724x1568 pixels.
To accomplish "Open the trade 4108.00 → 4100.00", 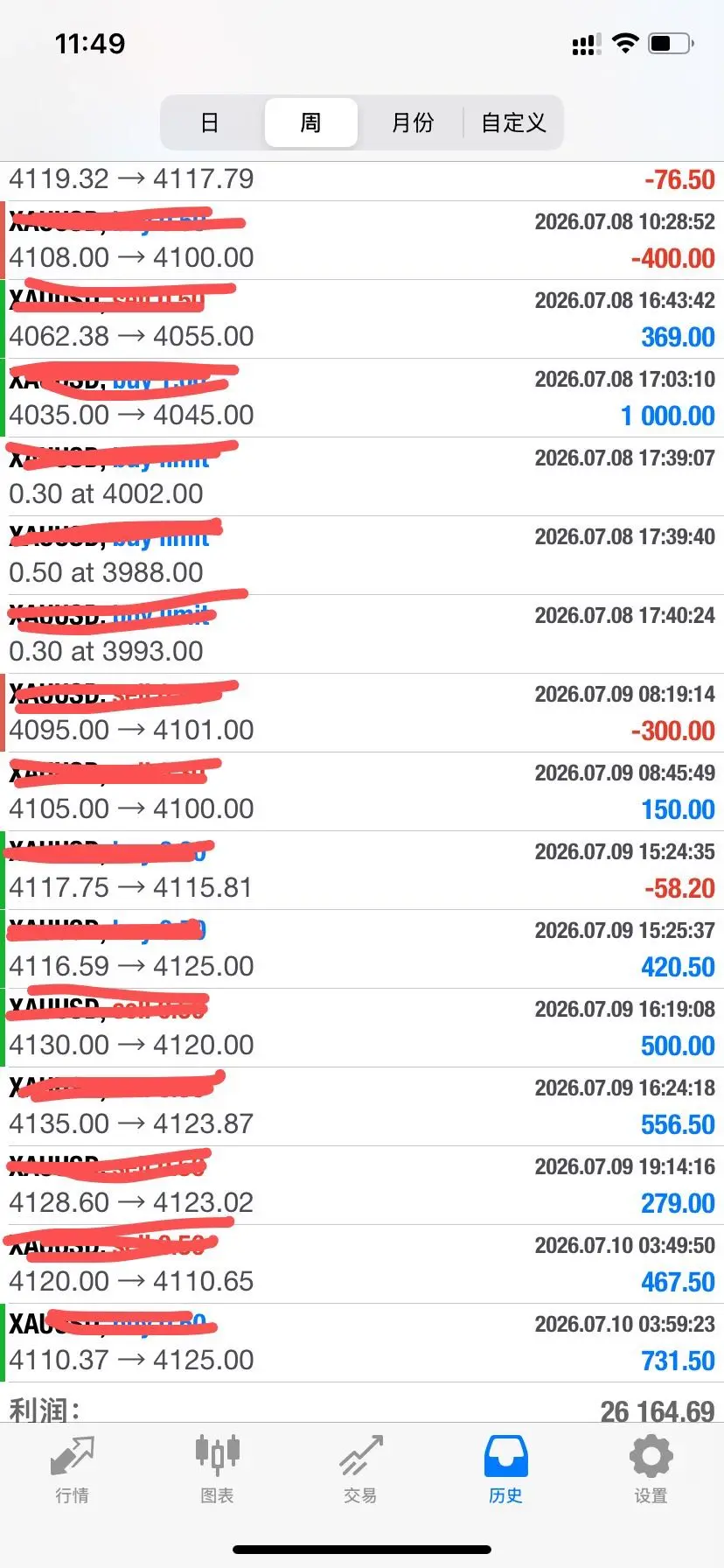I will [362, 241].
